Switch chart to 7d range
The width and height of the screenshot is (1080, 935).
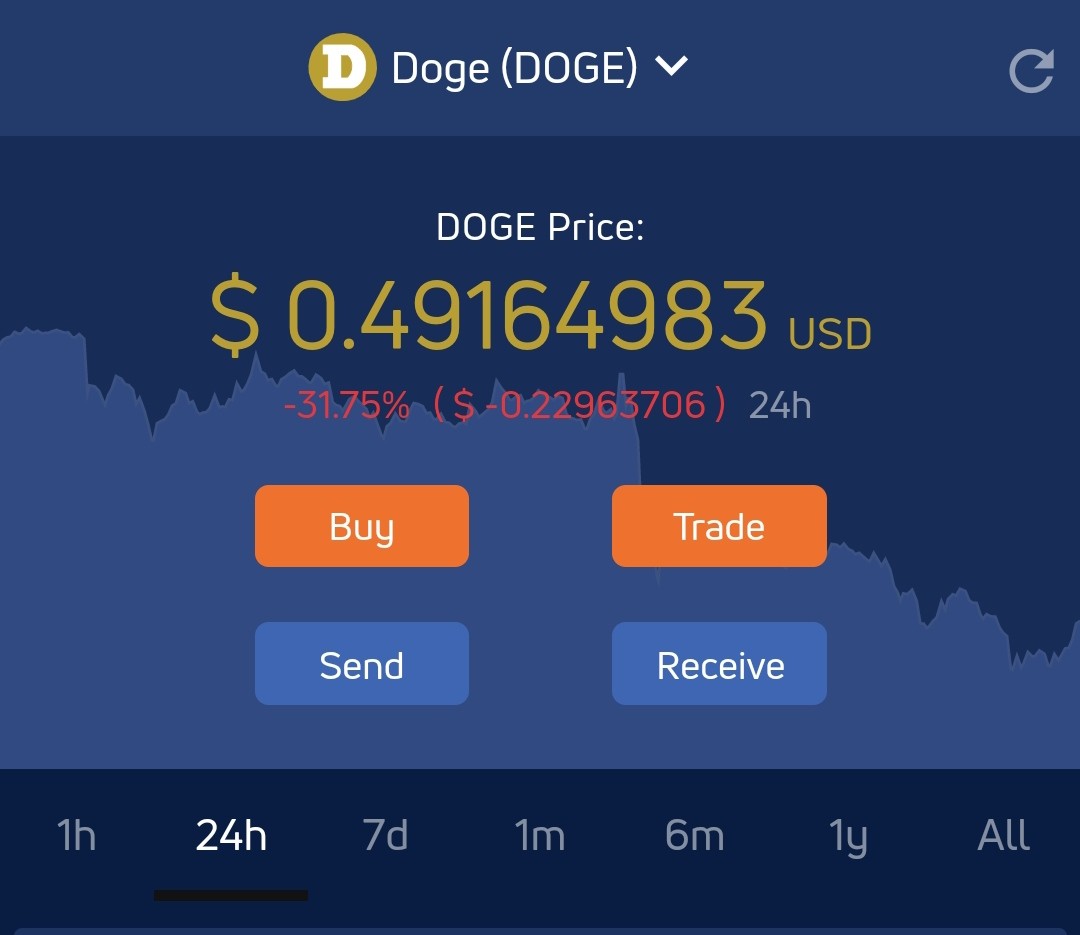click(386, 836)
